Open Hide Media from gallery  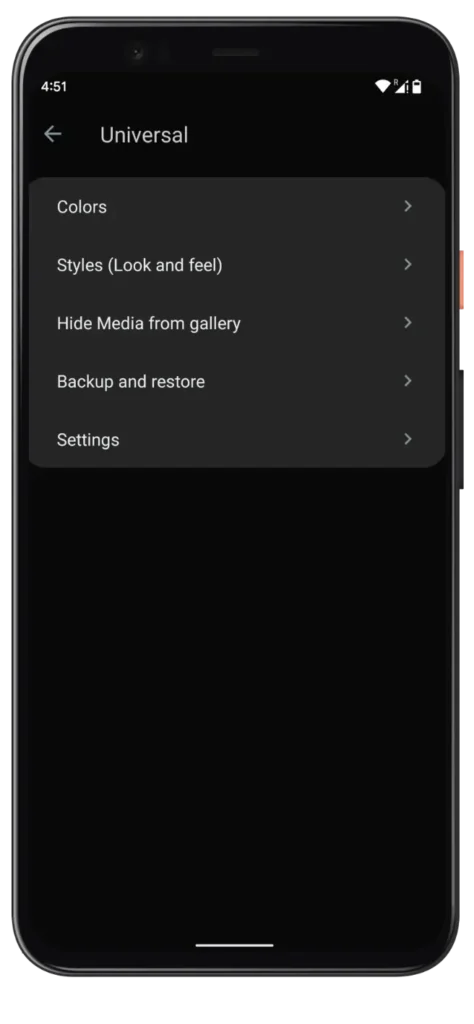[x=237, y=323]
